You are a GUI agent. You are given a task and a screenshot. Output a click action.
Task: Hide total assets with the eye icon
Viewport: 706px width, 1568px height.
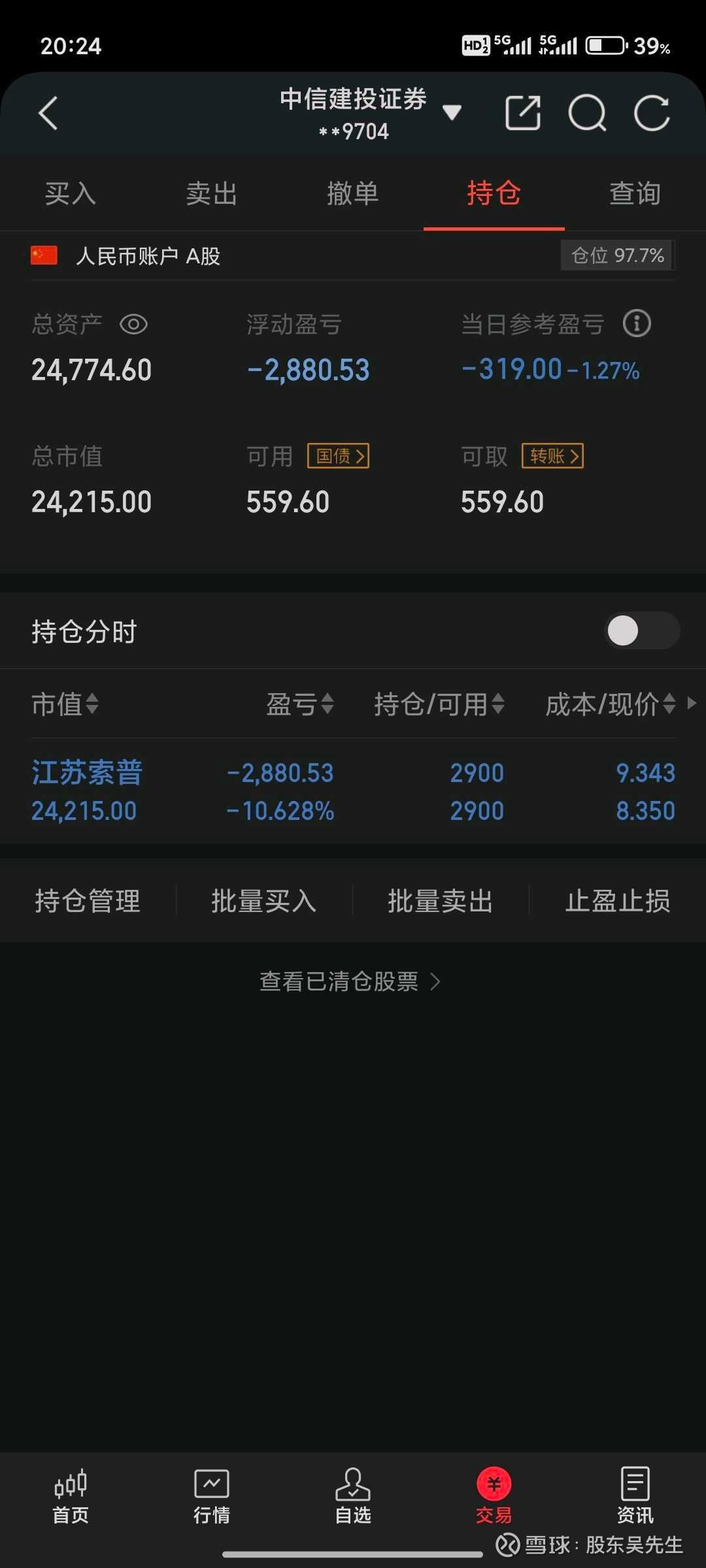134,324
